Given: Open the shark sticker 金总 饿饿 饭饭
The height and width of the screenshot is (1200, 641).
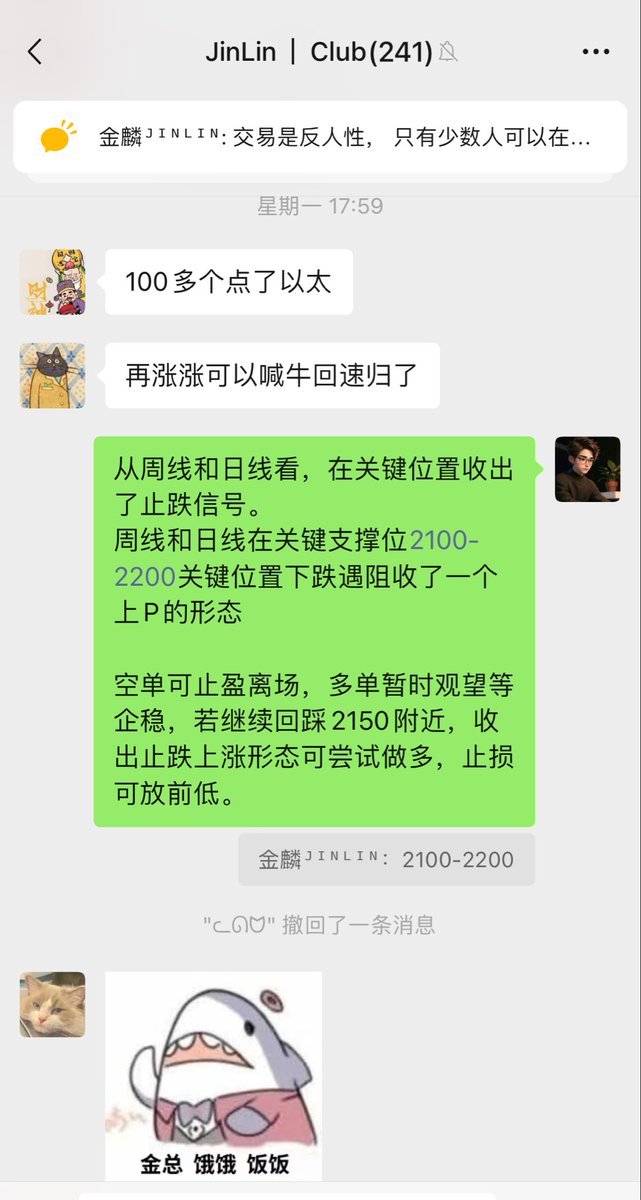Looking at the screenshot, I should coord(214,1075).
